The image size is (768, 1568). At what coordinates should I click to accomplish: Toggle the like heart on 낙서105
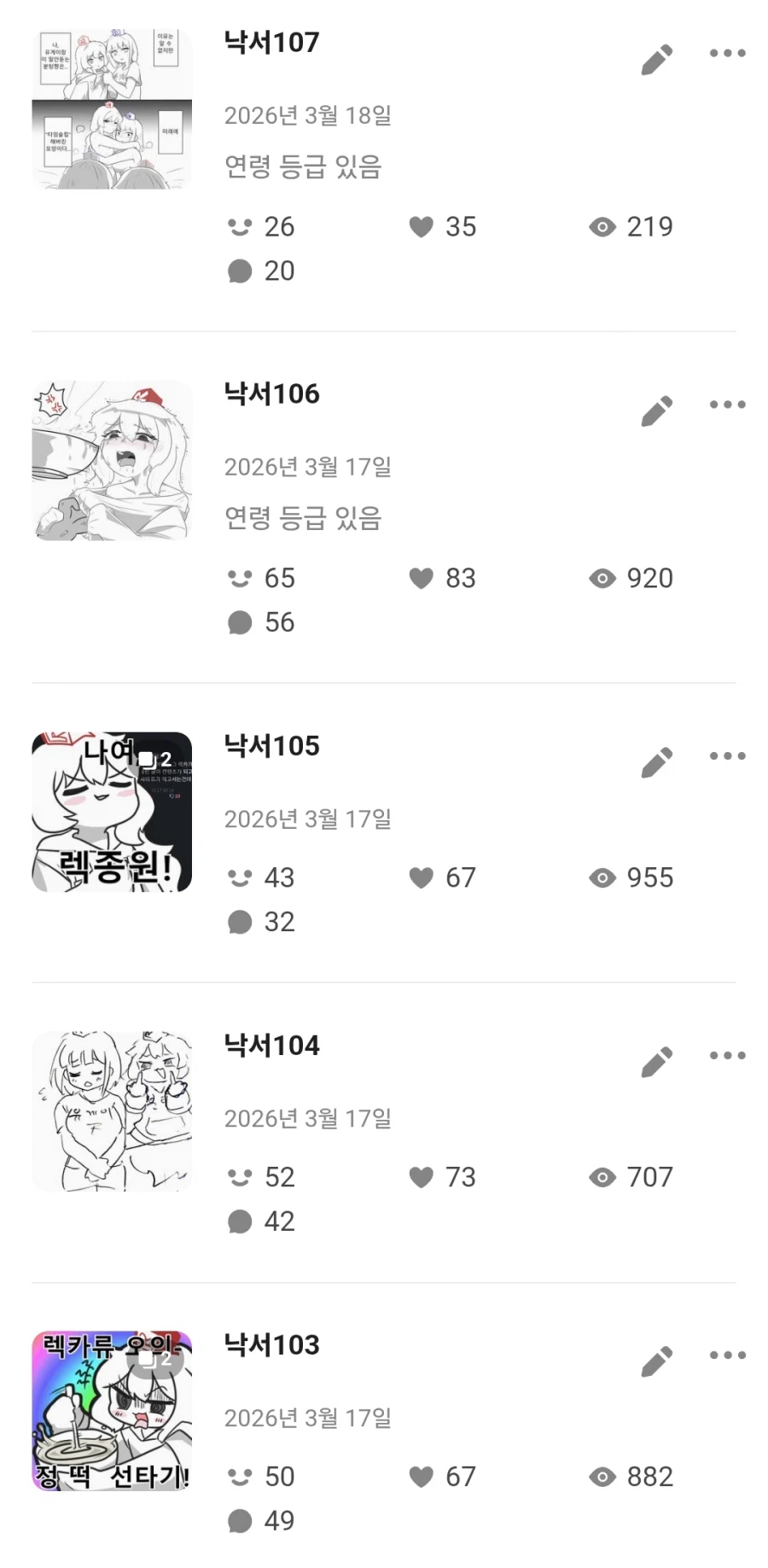(421, 877)
